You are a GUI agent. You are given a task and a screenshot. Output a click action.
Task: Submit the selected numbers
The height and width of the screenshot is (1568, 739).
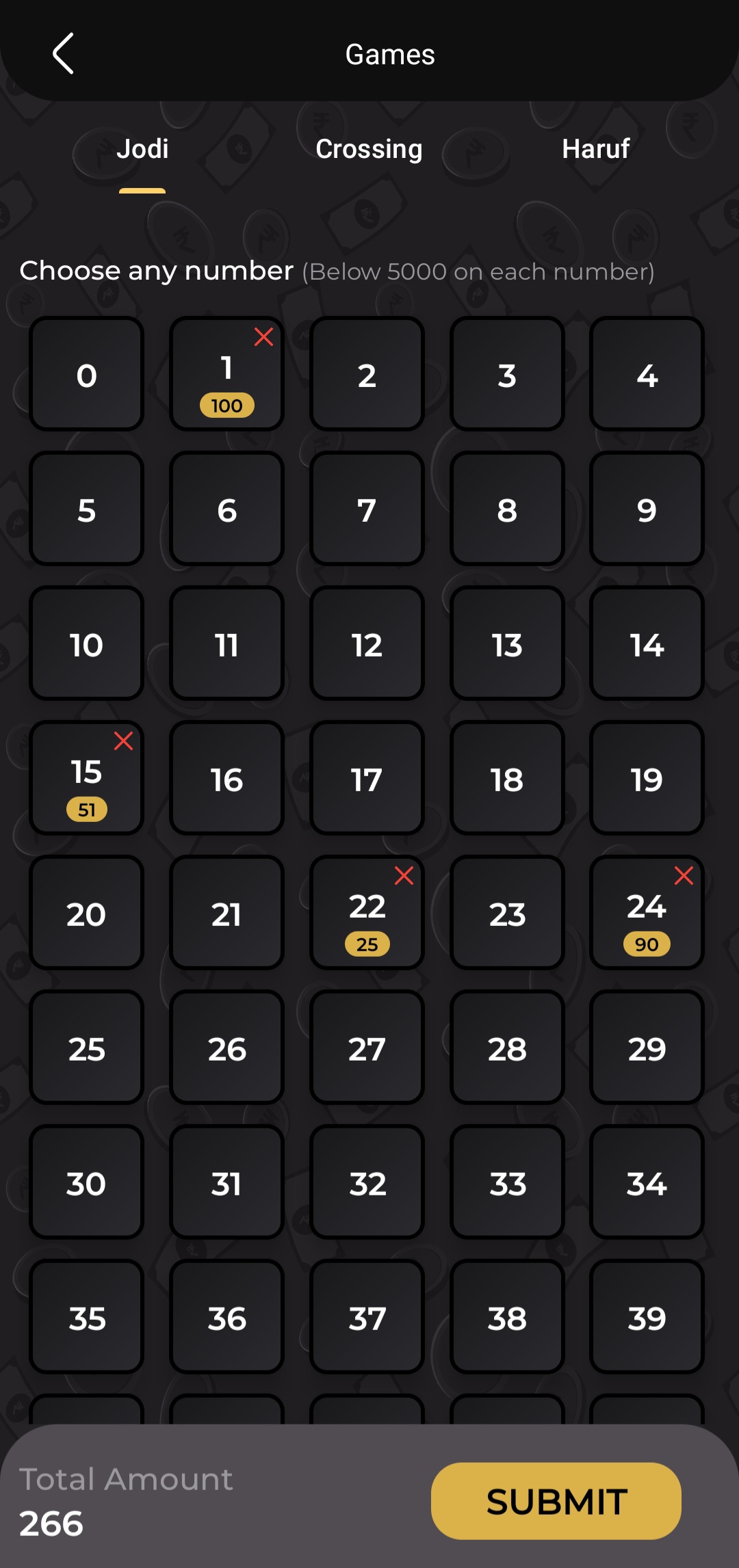point(556,1500)
